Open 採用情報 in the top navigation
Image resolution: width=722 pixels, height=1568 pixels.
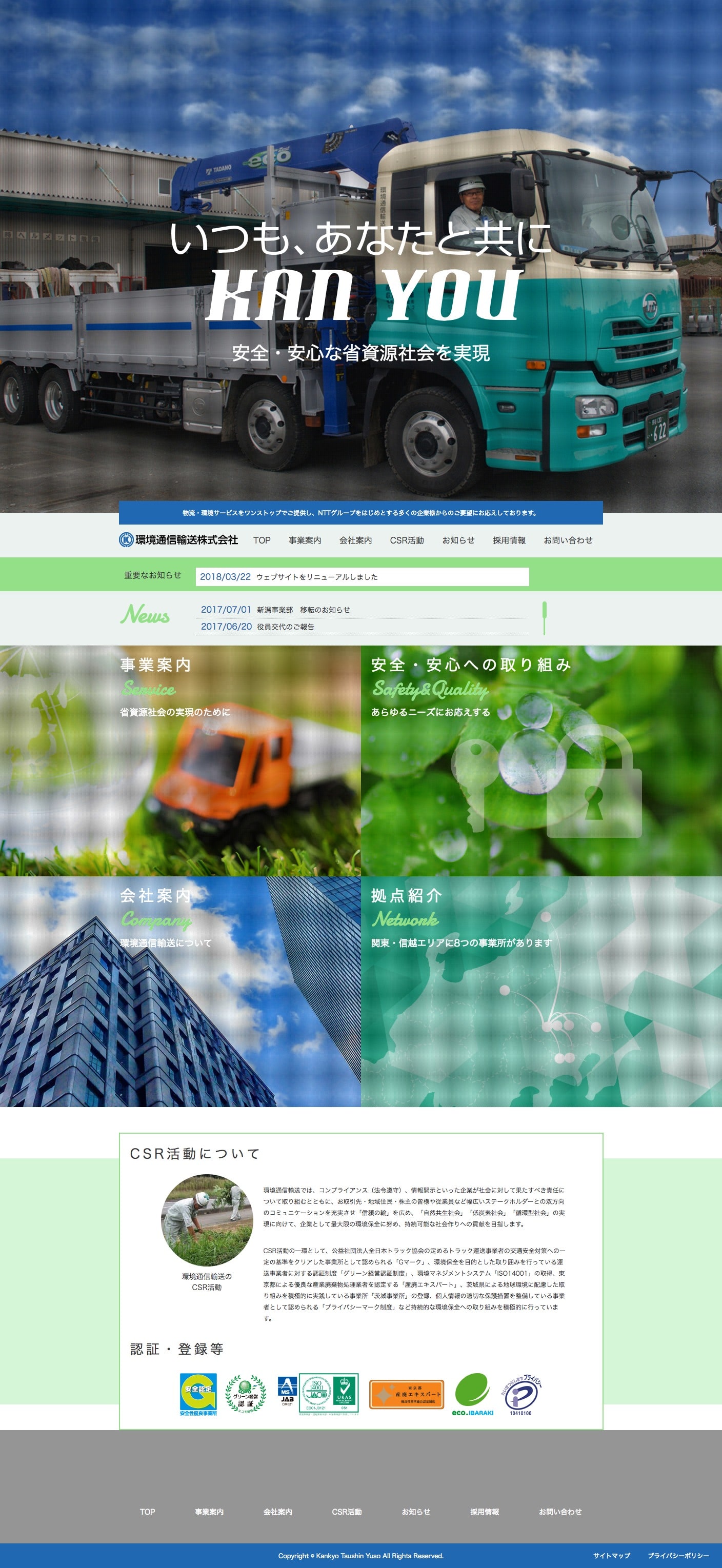click(x=509, y=540)
